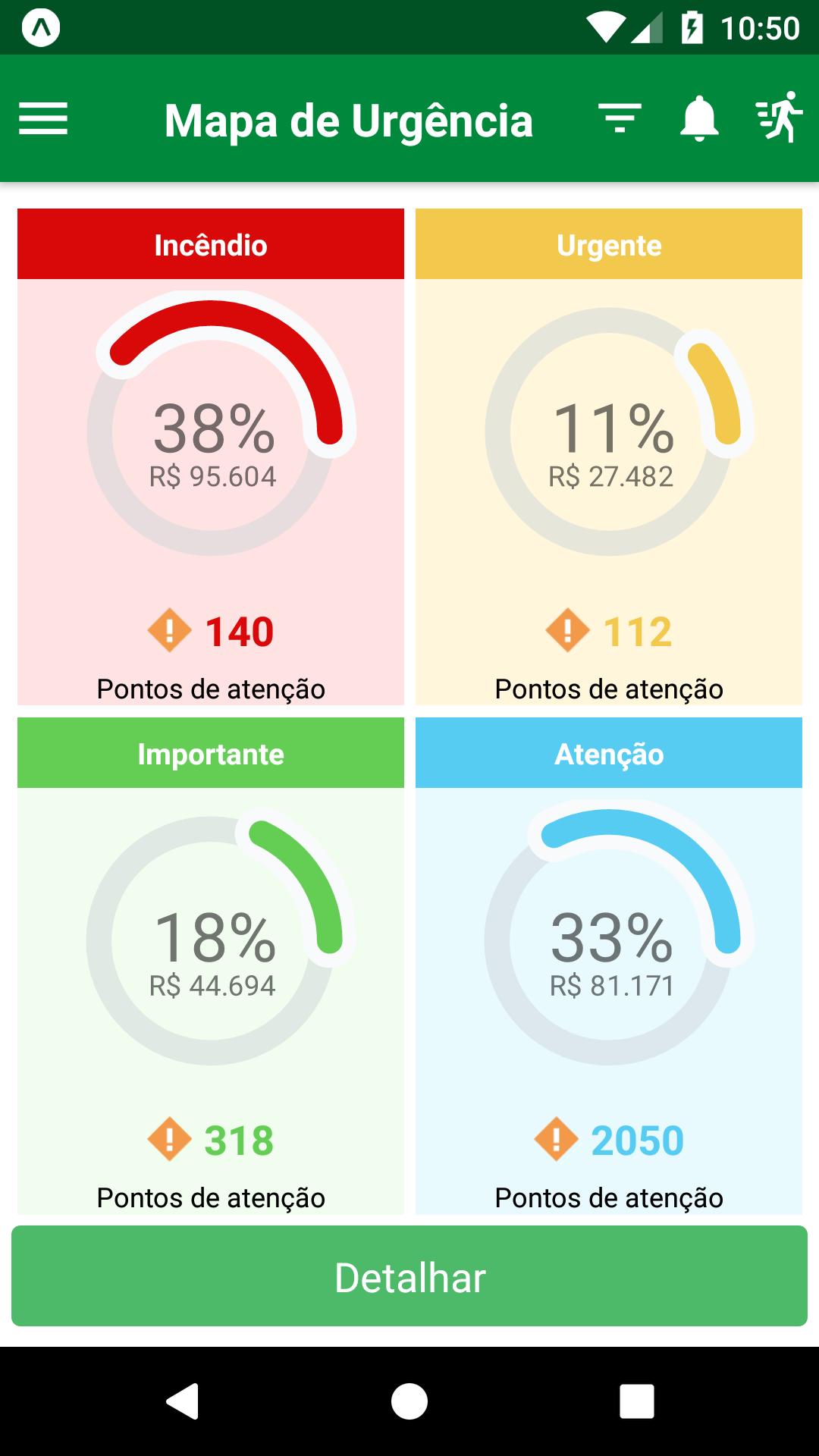Go to the home screen

coord(409,1401)
